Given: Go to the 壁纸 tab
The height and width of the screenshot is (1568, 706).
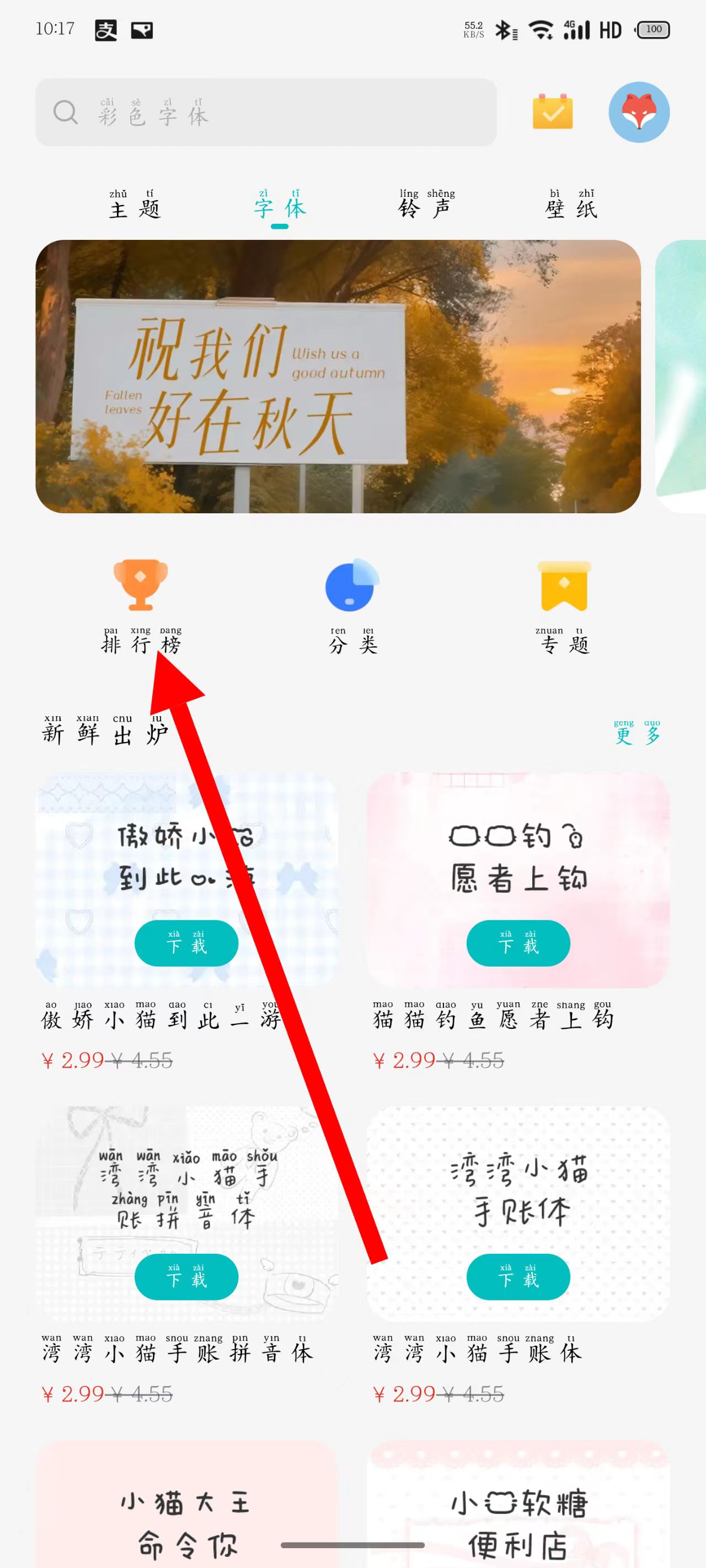Looking at the screenshot, I should 570,206.
